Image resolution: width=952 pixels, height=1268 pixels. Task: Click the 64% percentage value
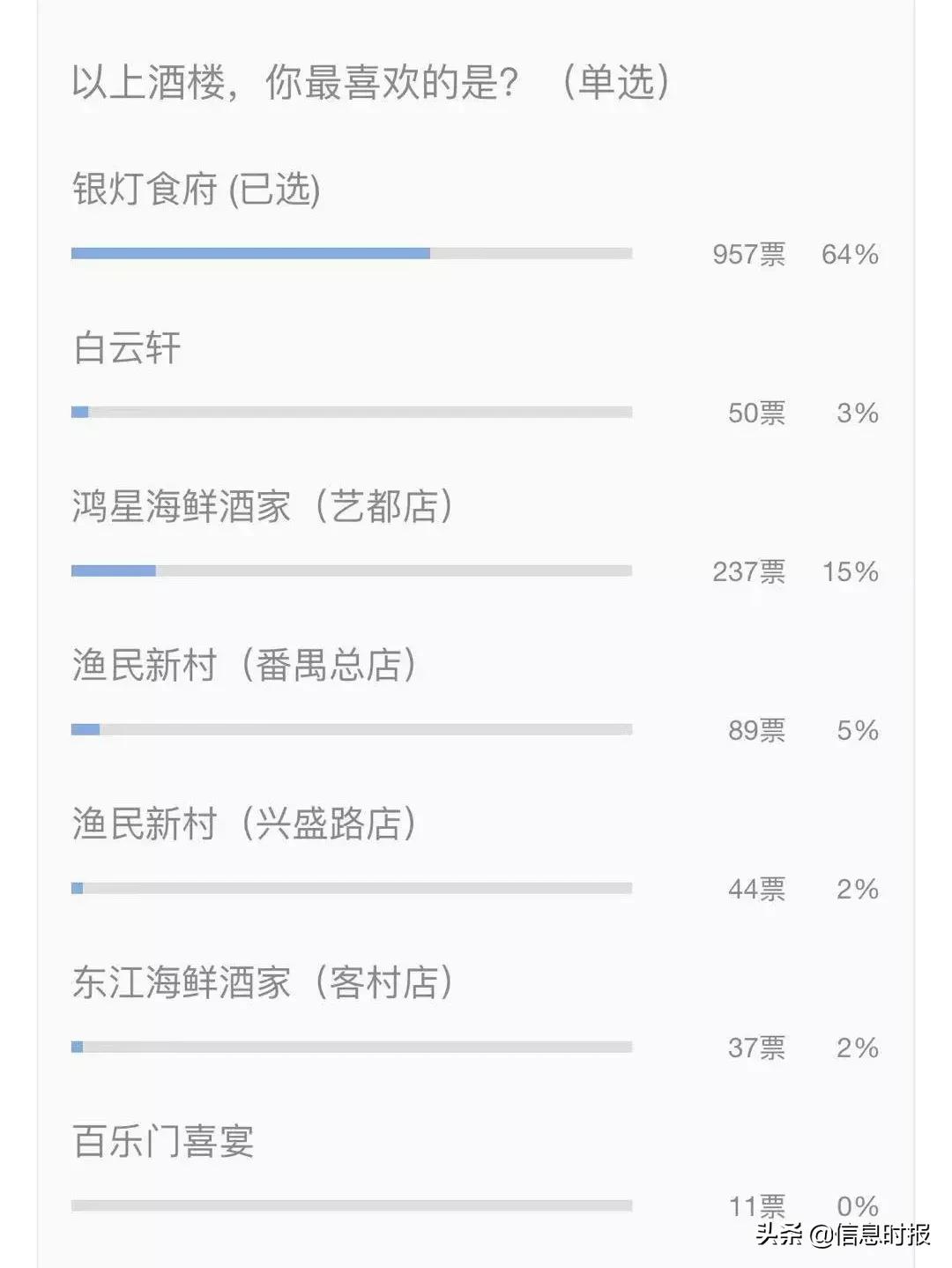tap(851, 254)
